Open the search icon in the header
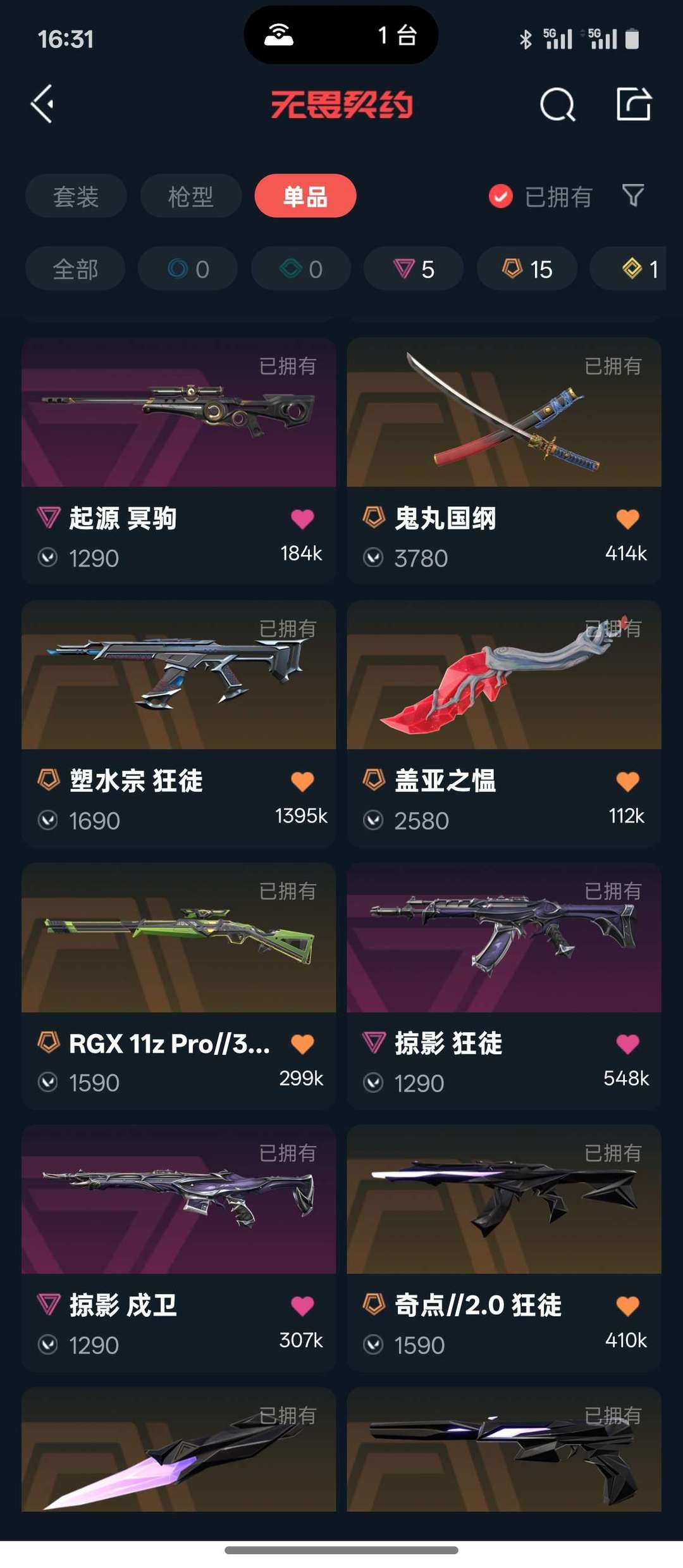This screenshot has height=1568, width=683. point(558,104)
